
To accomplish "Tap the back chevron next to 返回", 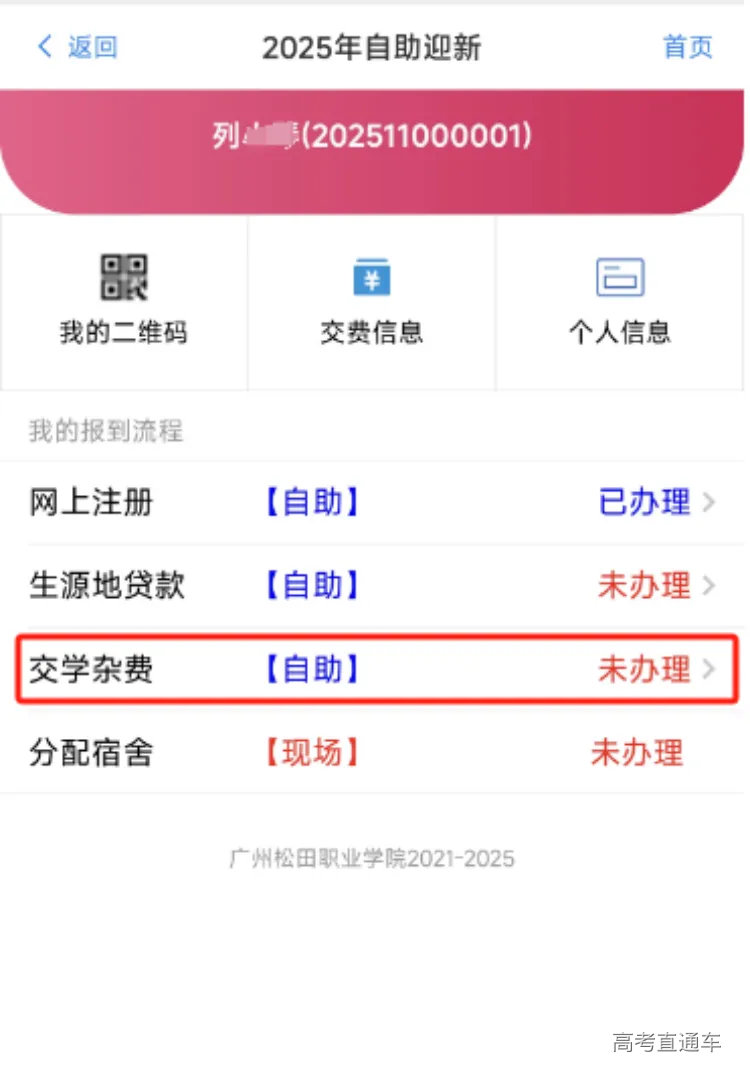I will tap(42, 46).
